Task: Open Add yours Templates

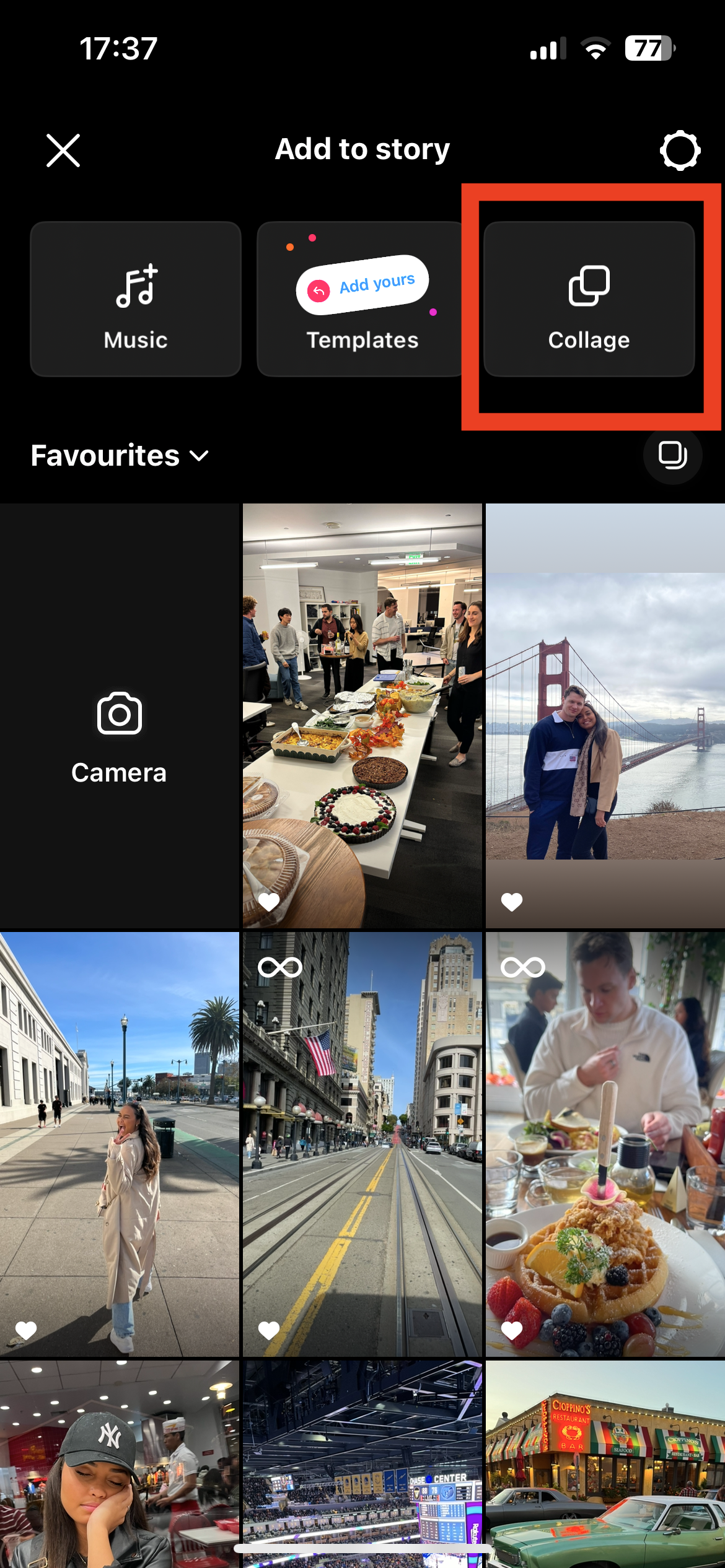Action: (x=362, y=300)
